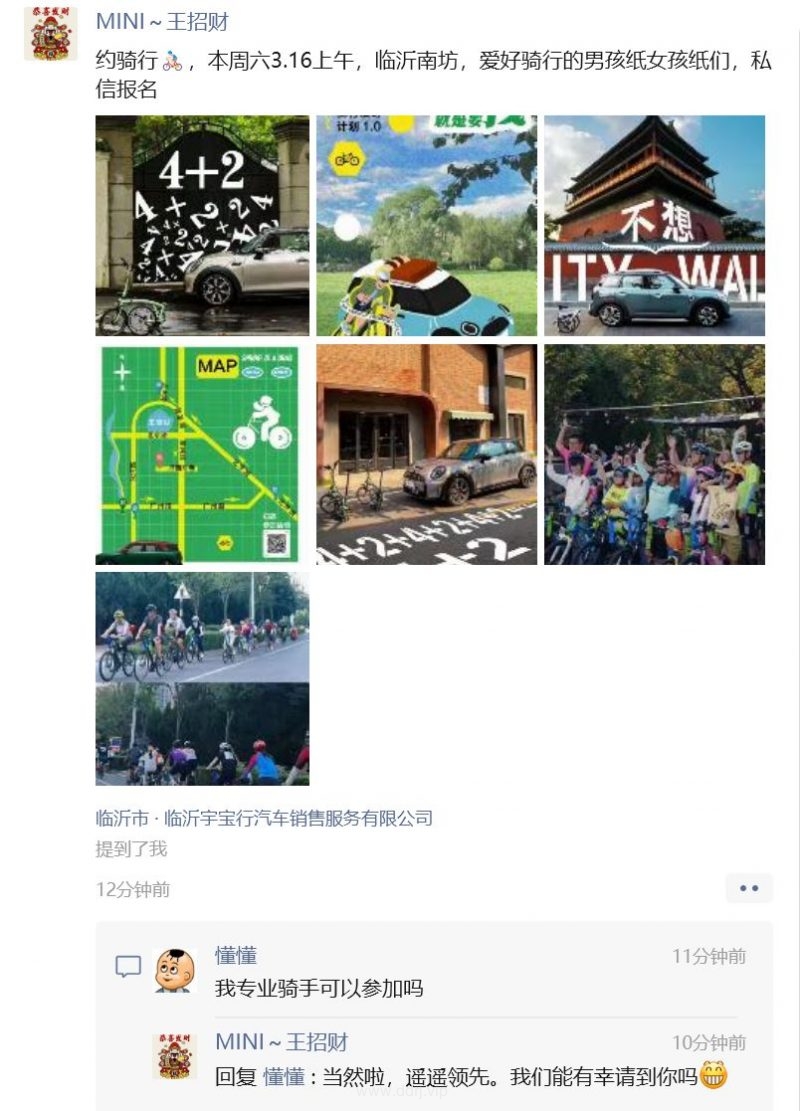
Task: View the brick building car photo
Action: 426,454
